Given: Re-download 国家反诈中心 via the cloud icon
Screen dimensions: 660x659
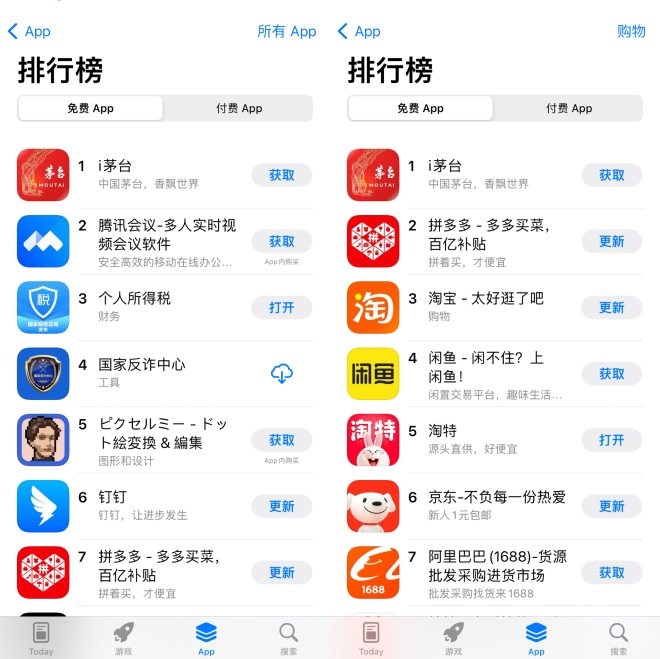Looking at the screenshot, I should click(x=282, y=374).
